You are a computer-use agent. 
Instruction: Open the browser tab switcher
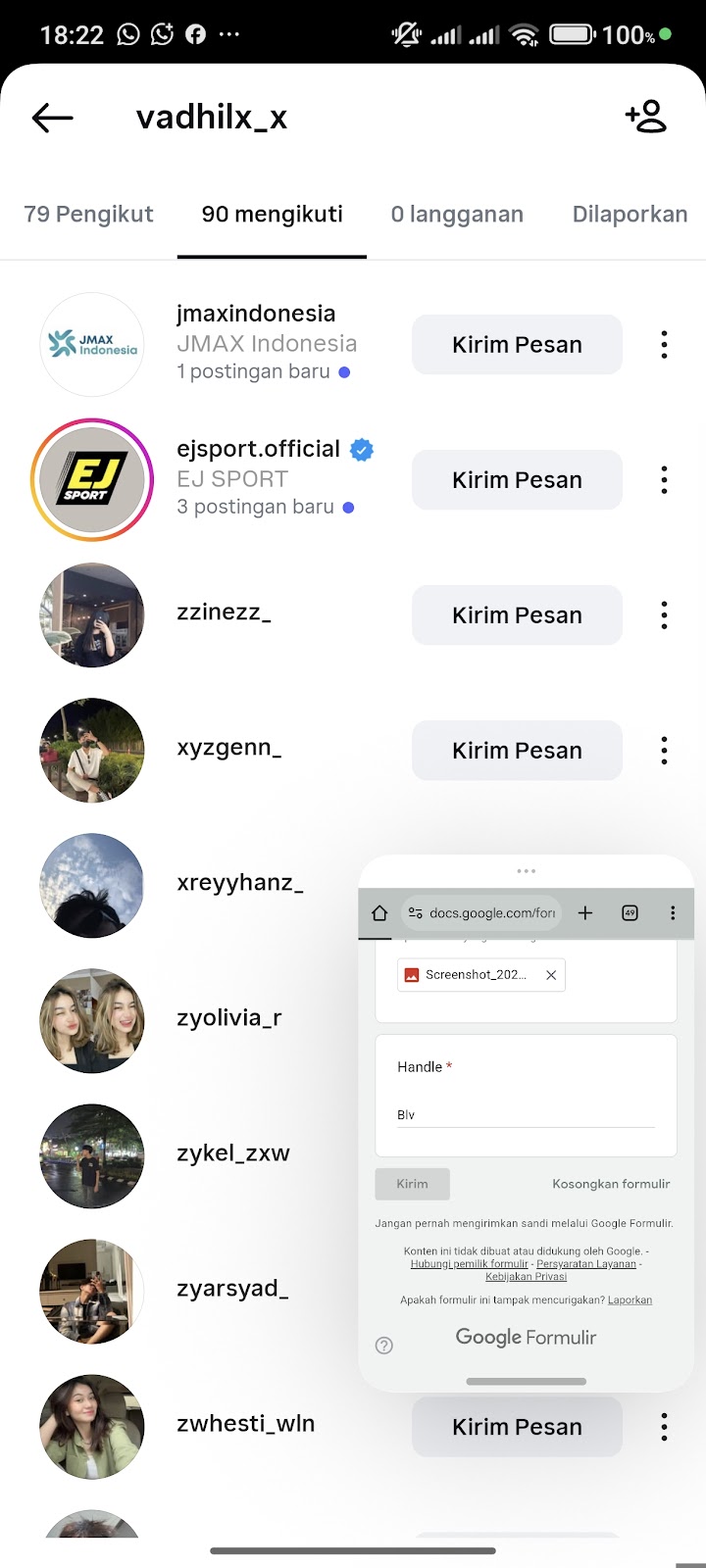click(x=630, y=913)
